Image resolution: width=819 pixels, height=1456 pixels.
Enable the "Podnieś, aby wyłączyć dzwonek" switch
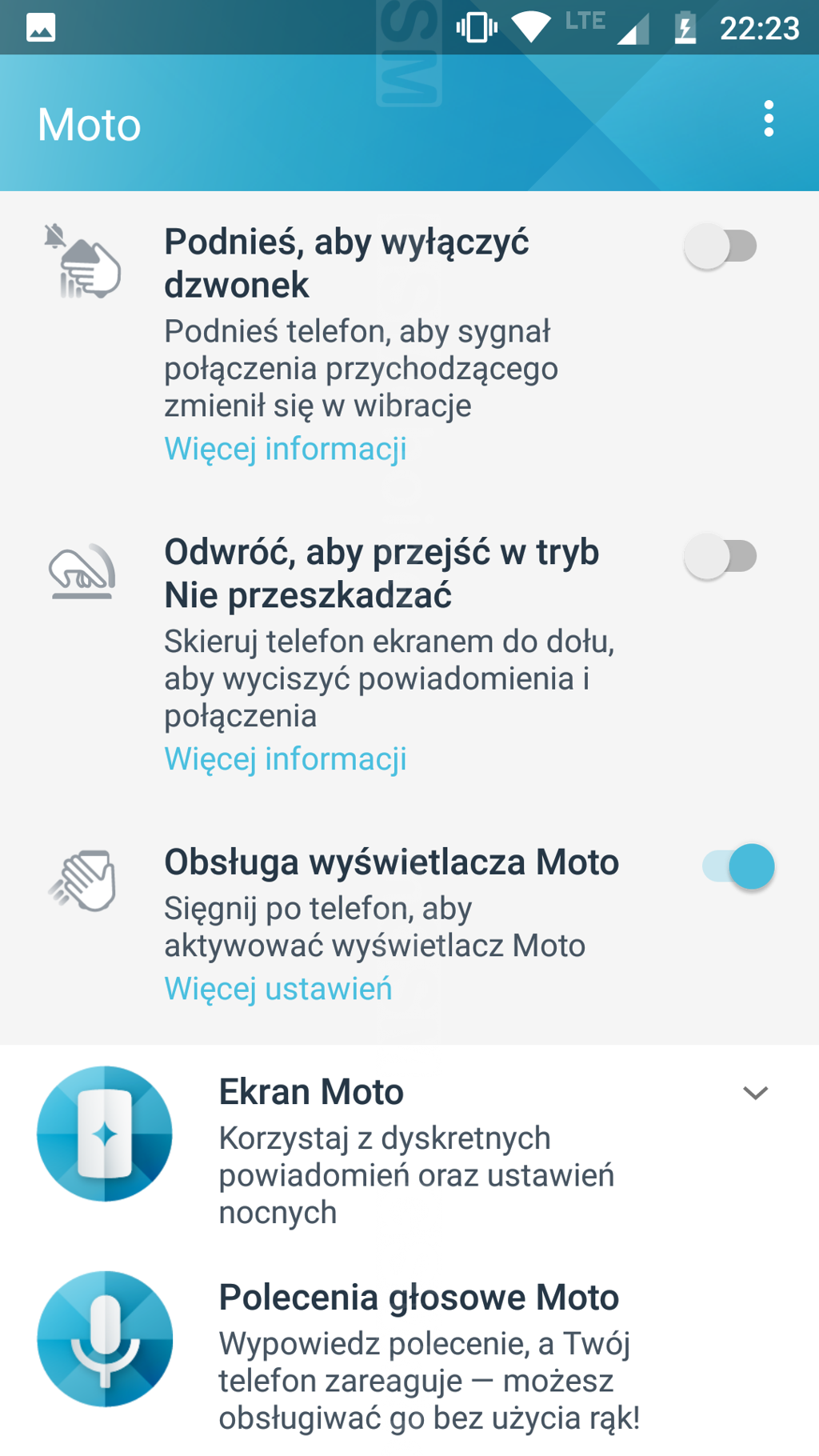click(721, 246)
